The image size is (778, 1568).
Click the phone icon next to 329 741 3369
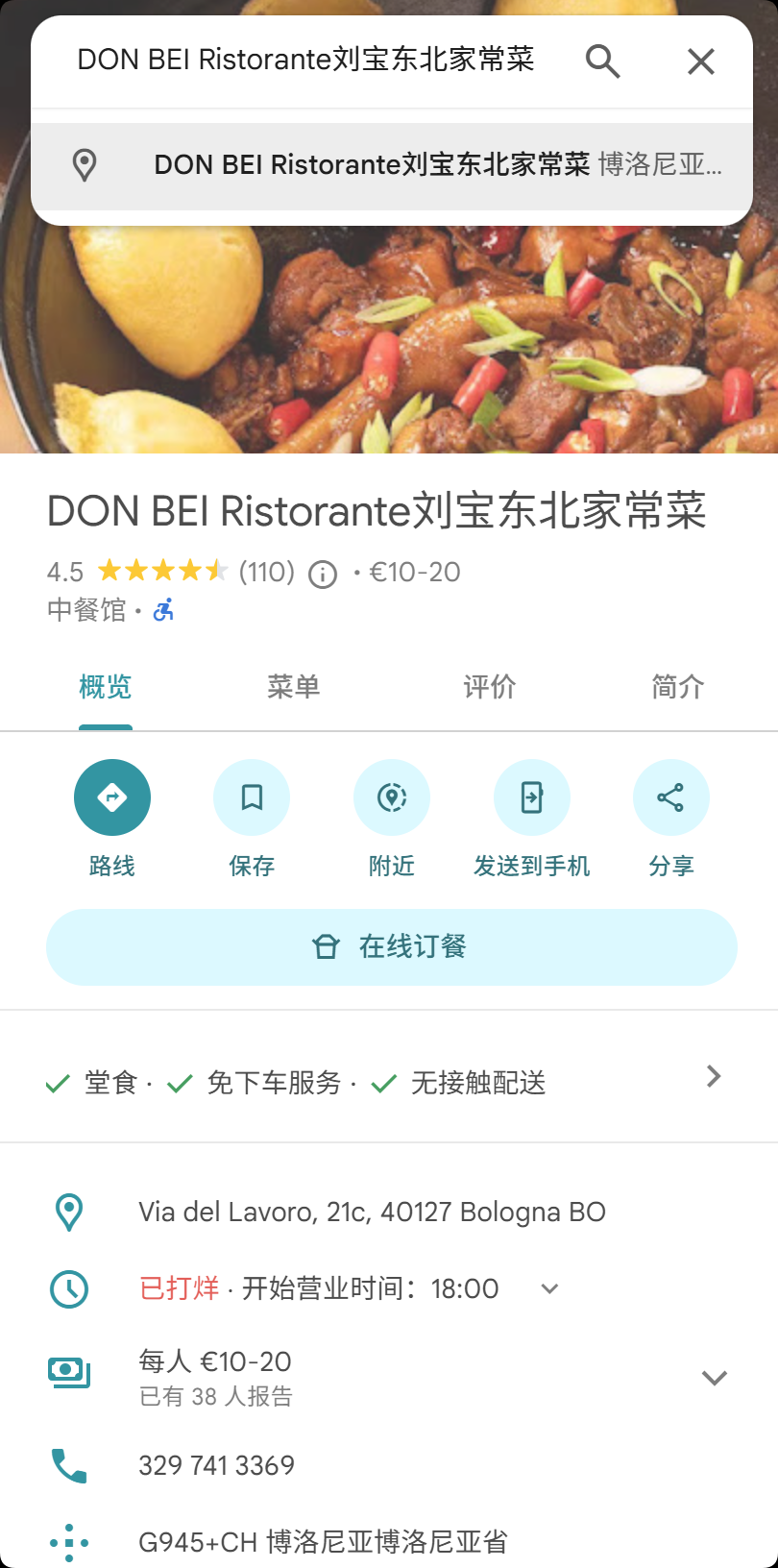point(67,1464)
